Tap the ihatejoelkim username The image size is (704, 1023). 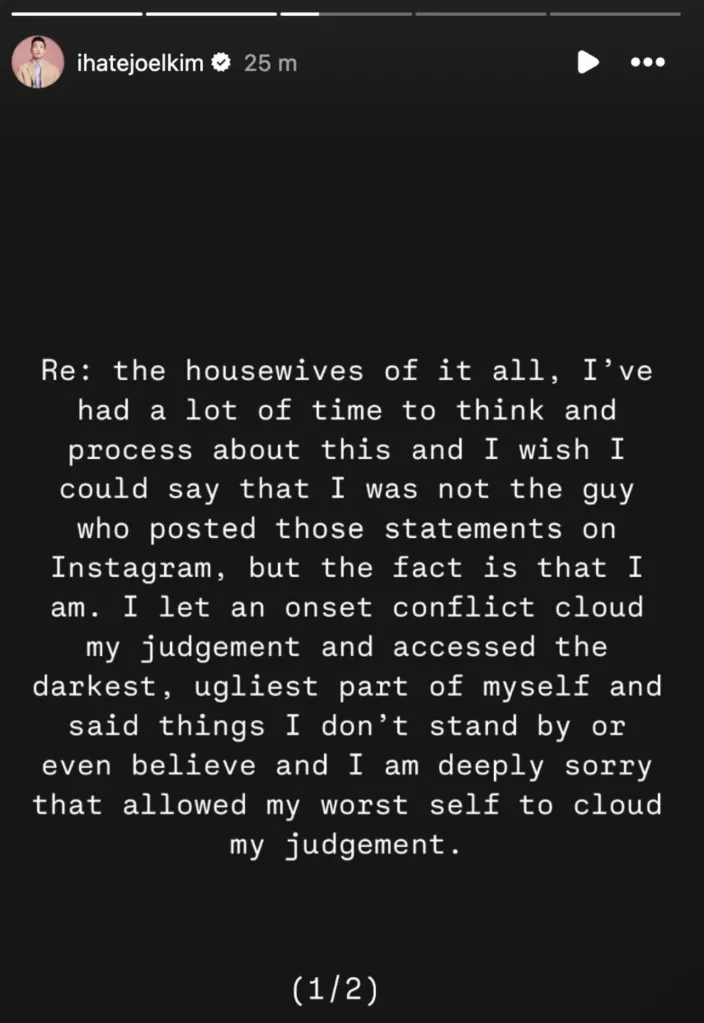(x=140, y=62)
